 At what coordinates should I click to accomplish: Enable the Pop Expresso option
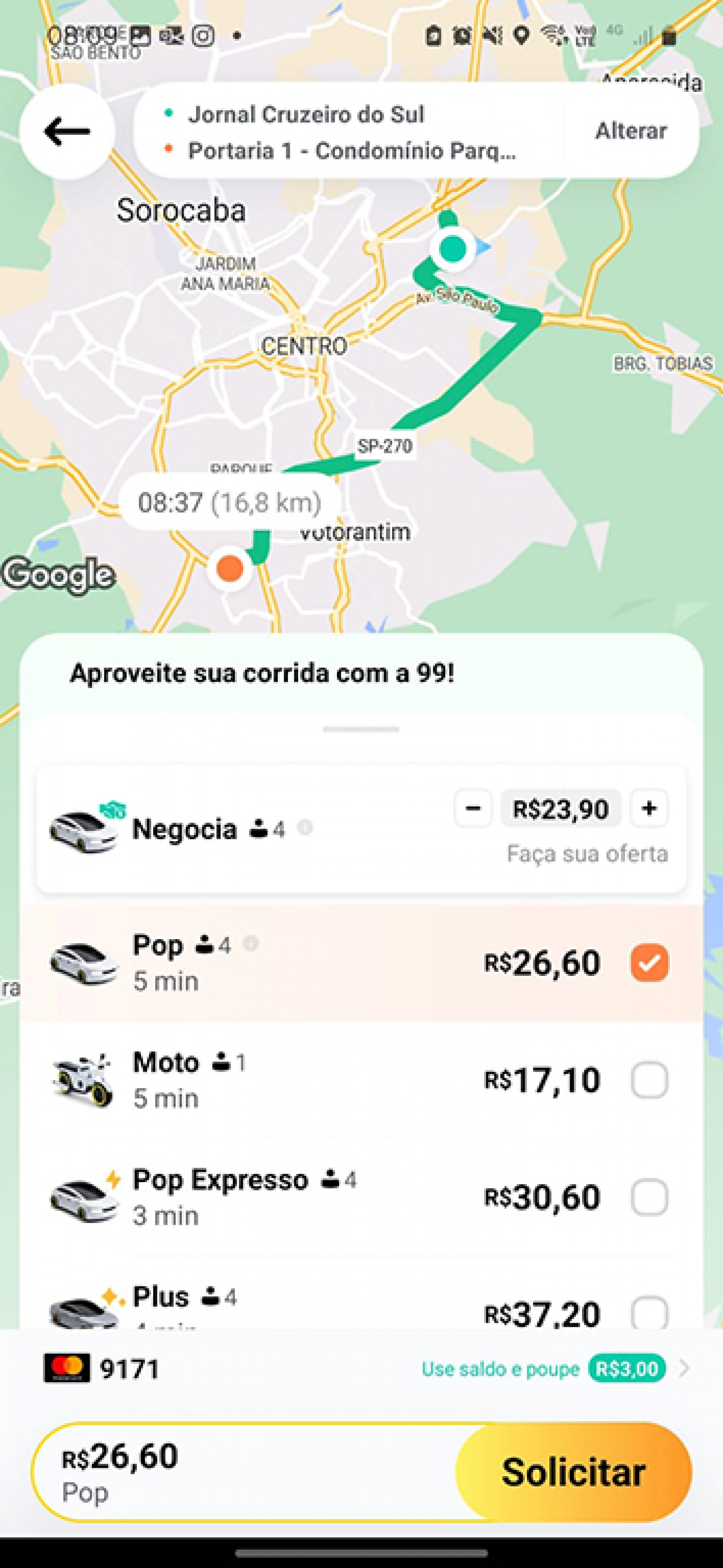pyautogui.click(x=649, y=1196)
